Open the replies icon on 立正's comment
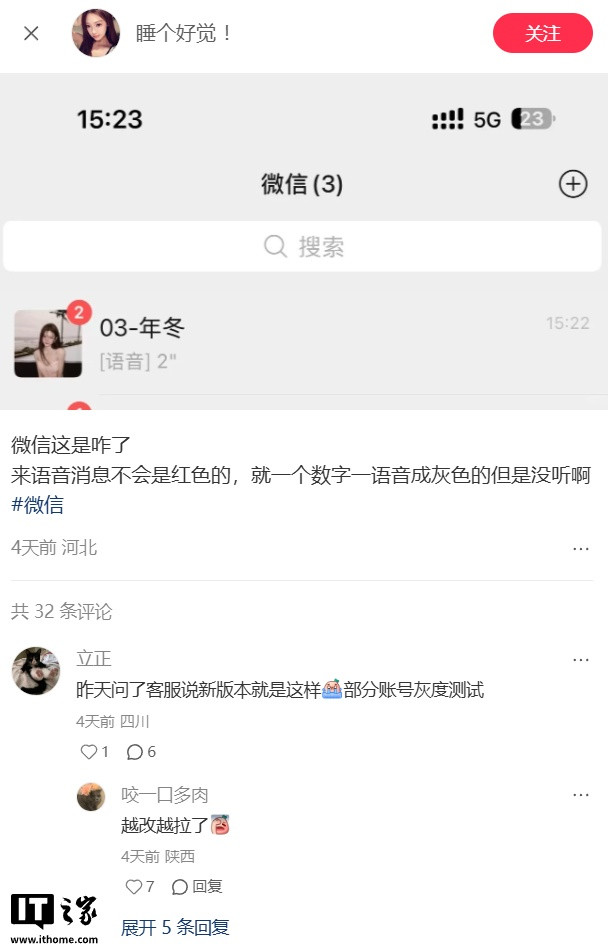608x952 pixels. (x=141, y=752)
